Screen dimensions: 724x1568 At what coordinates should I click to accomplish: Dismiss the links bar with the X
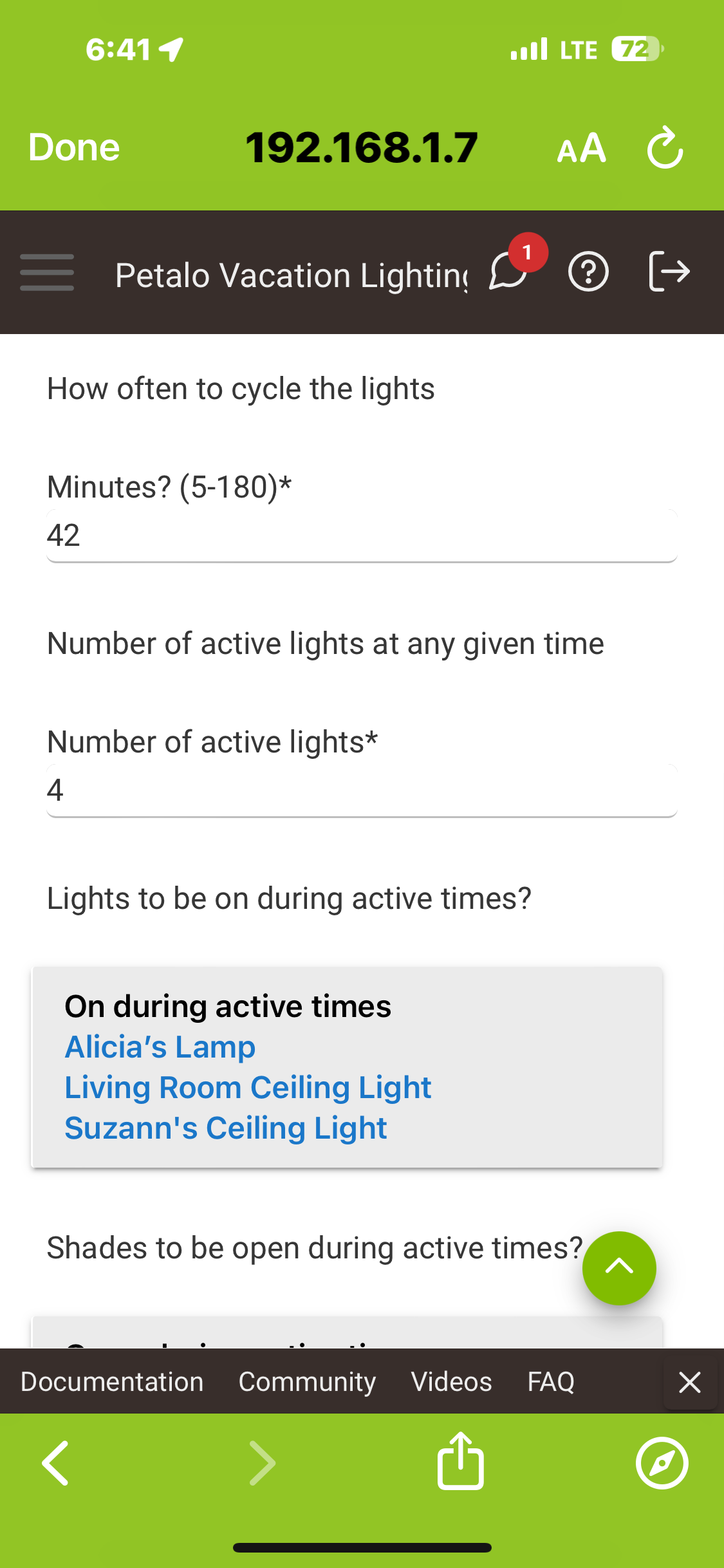tap(691, 1381)
